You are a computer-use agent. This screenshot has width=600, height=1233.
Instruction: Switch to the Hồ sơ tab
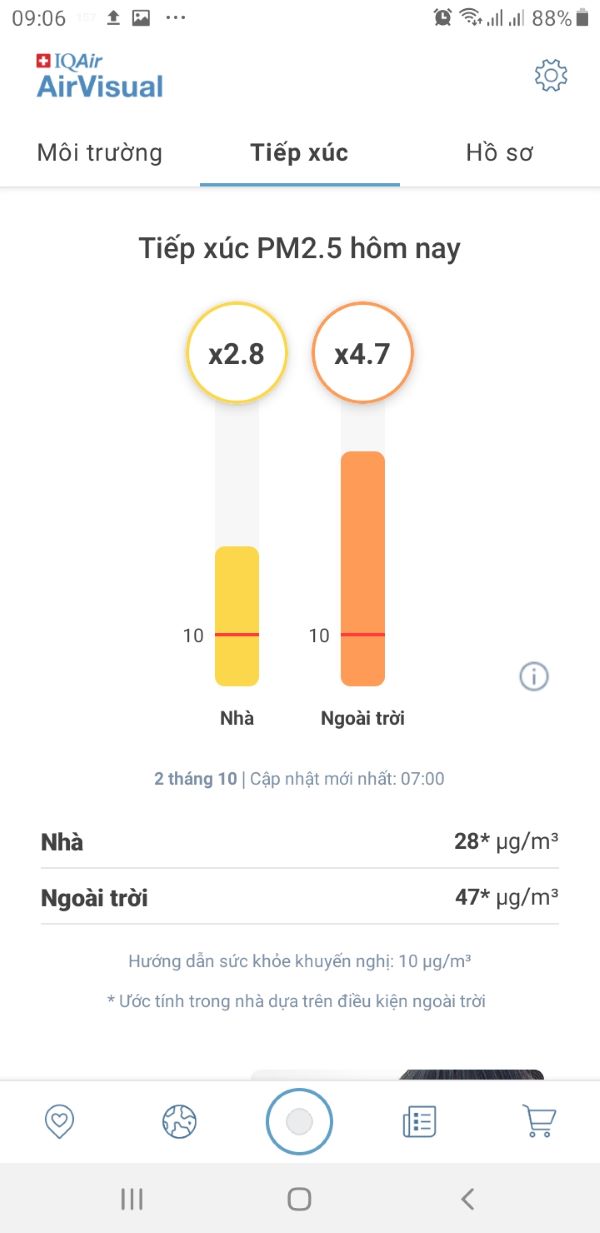[499, 153]
